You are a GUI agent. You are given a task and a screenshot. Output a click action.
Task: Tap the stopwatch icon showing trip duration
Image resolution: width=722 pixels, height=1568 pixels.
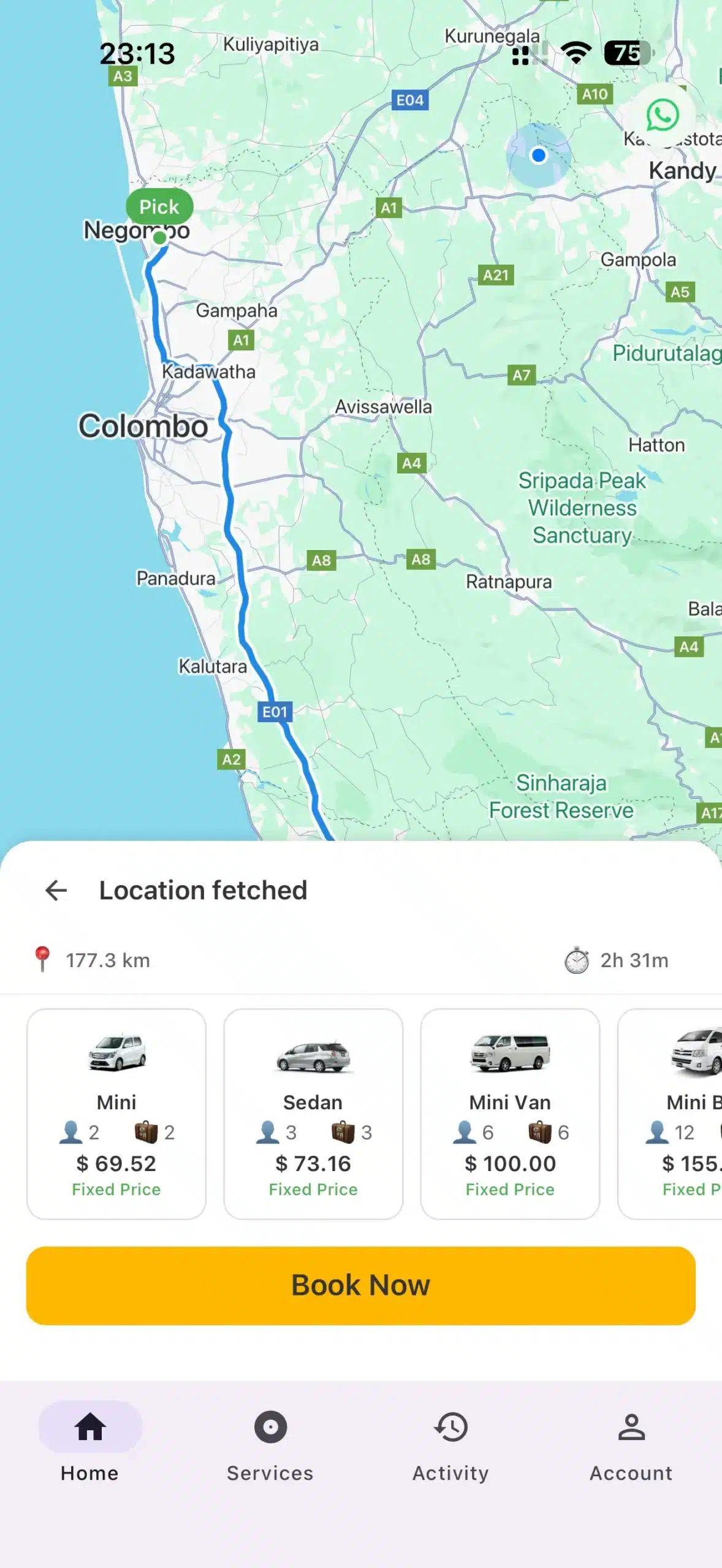click(577, 959)
